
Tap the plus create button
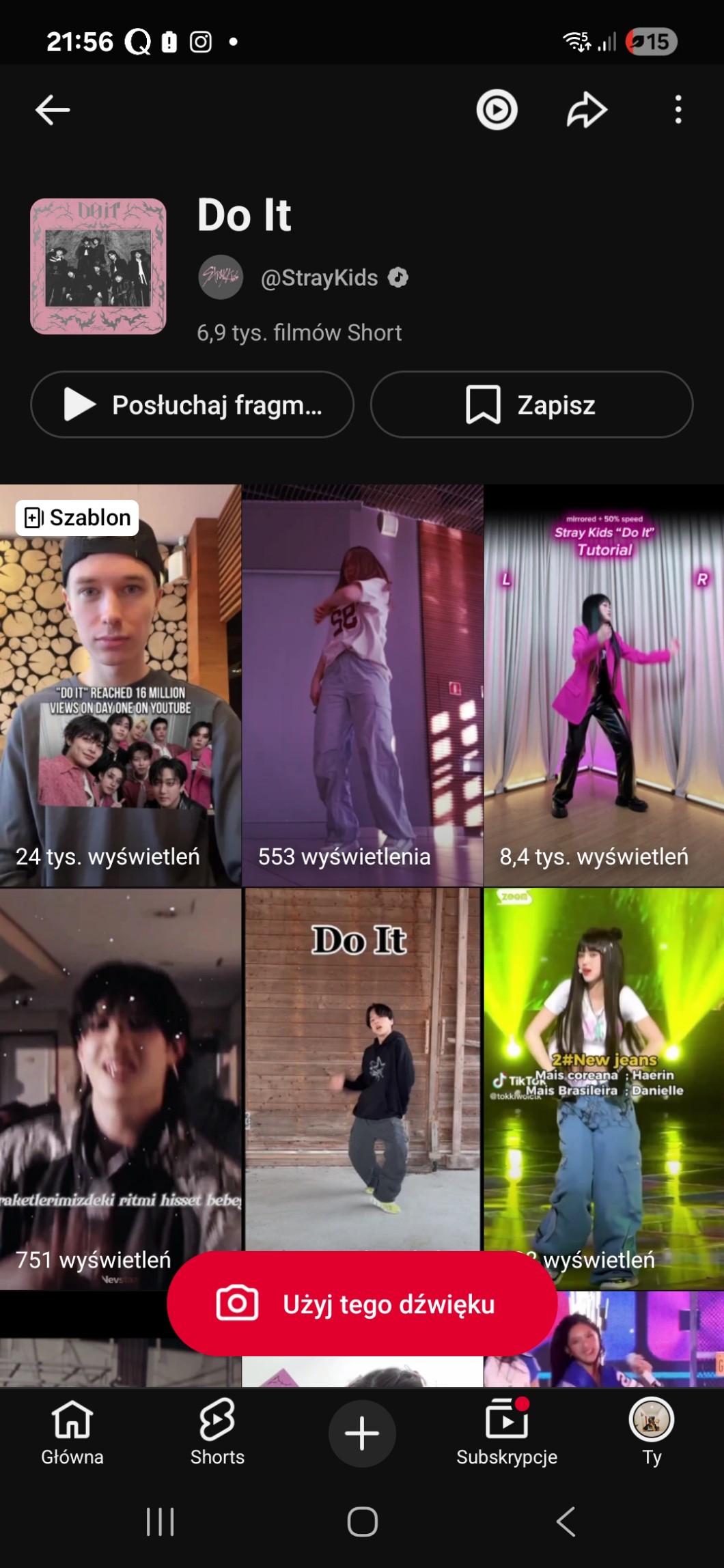click(362, 1433)
